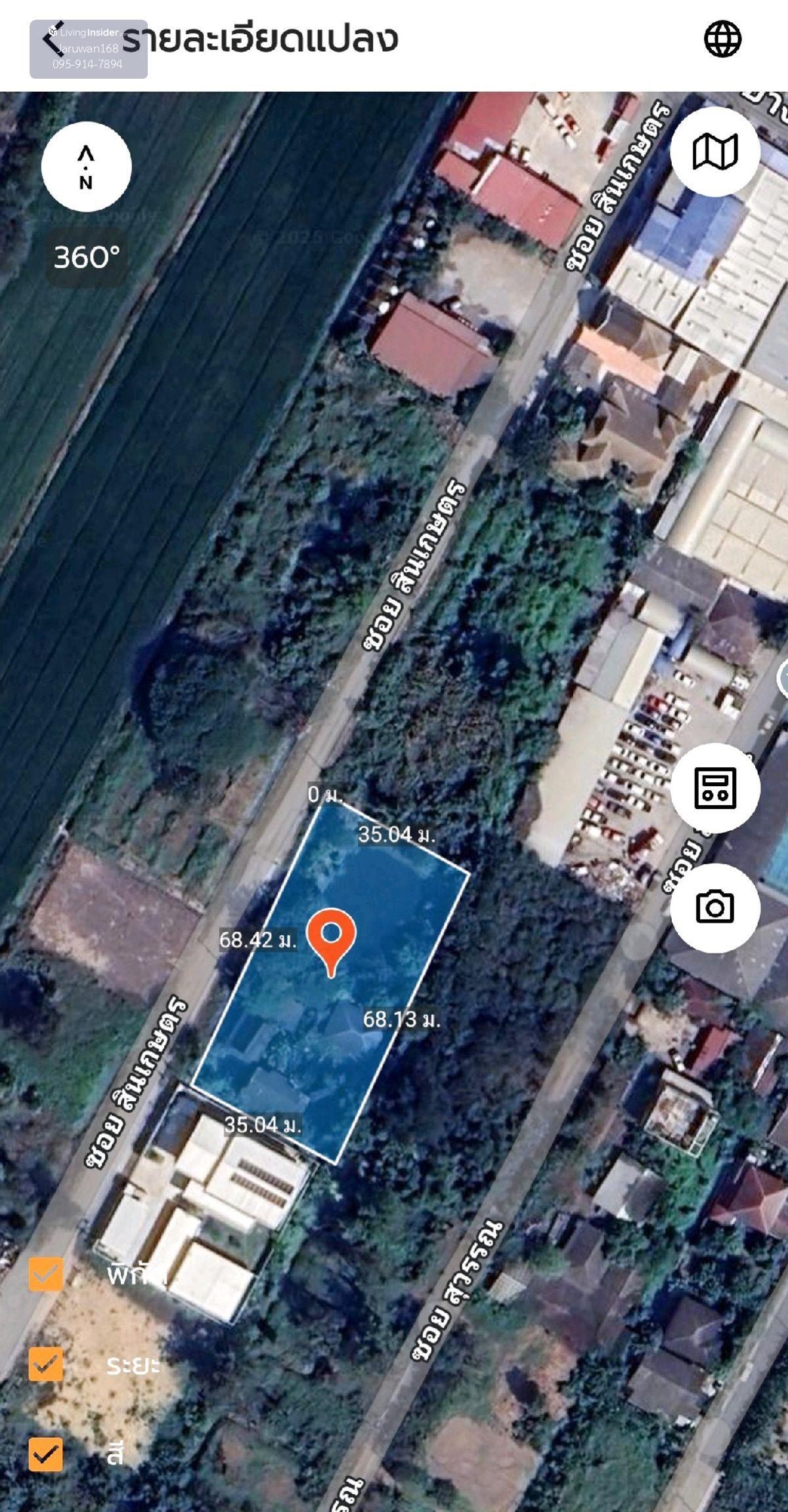Uncheck the พิกัด checkbox
788x1512 pixels.
[46, 1274]
